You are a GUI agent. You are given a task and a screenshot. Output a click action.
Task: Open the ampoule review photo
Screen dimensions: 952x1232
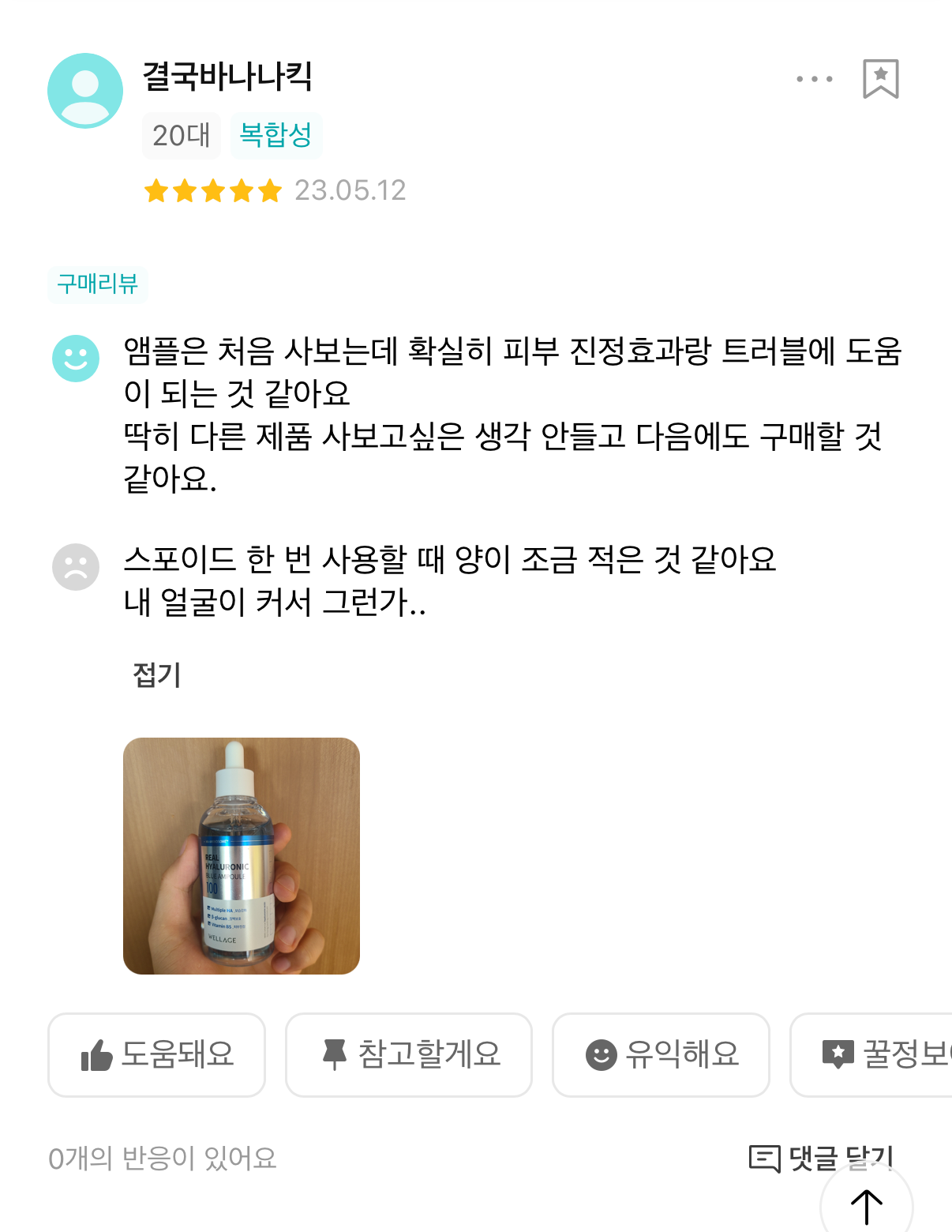pyautogui.click(x=242, y=855)
